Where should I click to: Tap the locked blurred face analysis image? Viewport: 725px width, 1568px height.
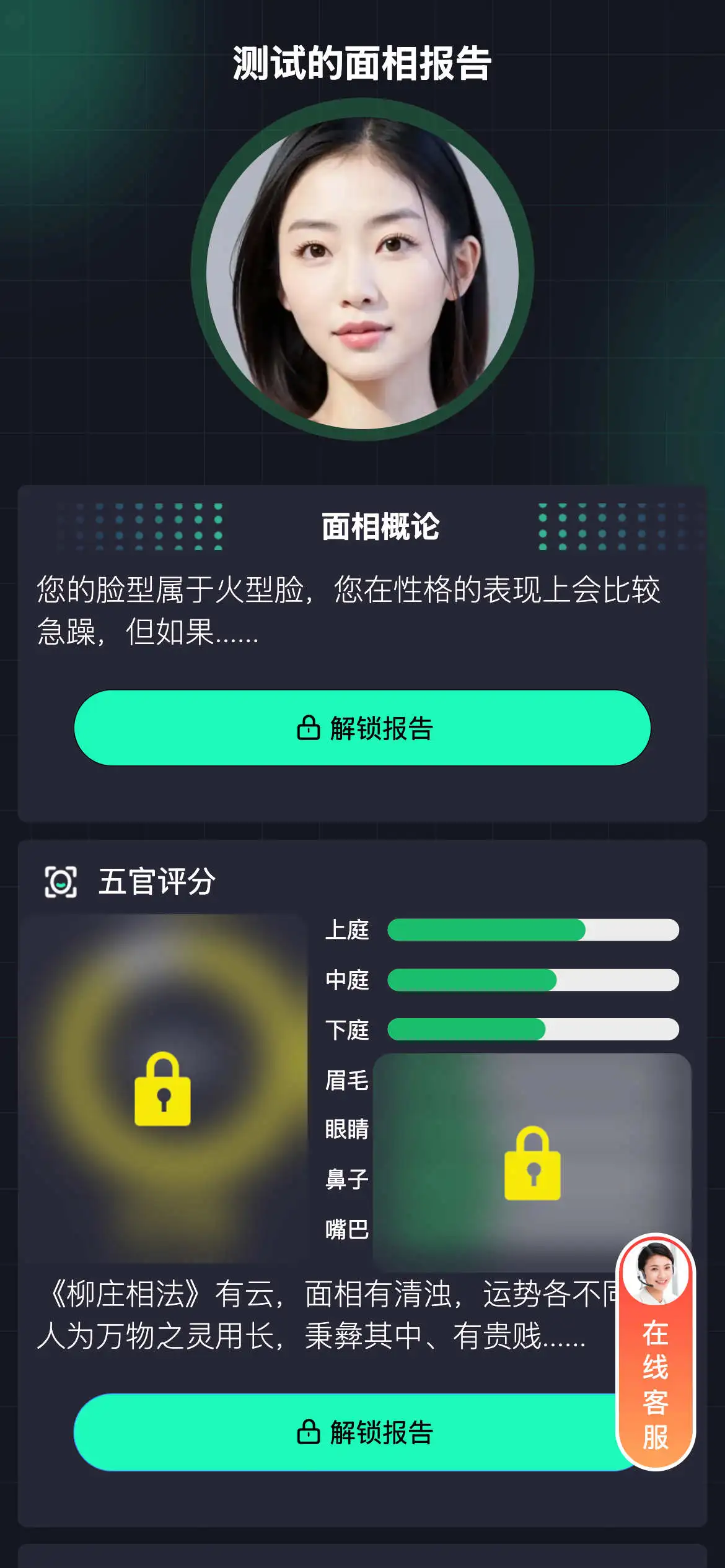163,1088
